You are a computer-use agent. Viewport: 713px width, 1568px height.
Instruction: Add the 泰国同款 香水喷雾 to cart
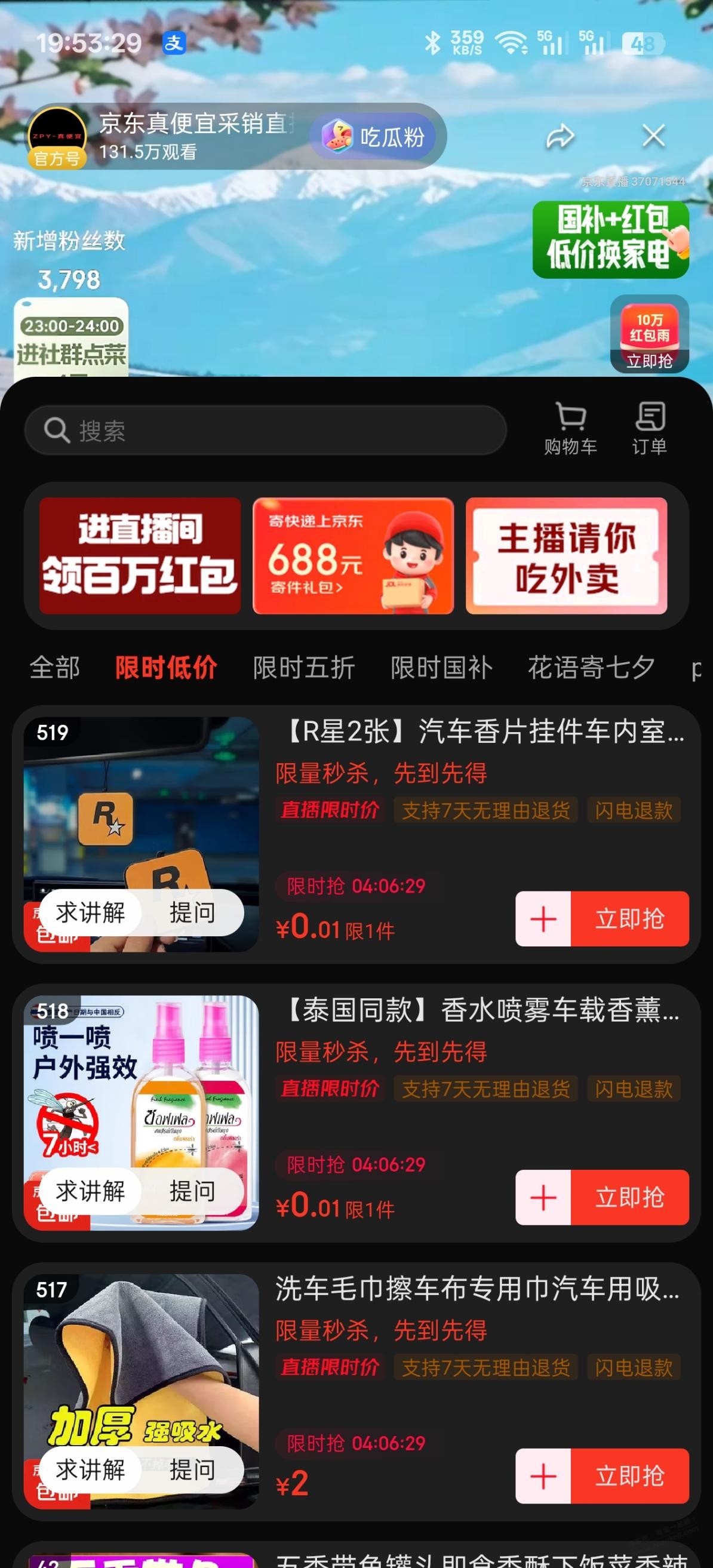click(543, 1197)
